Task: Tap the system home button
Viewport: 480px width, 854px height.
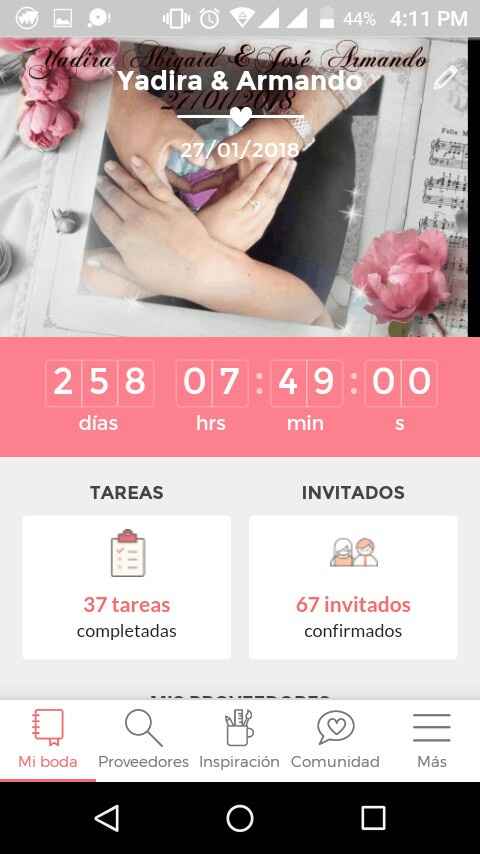Action: click(x=240, y=818)
